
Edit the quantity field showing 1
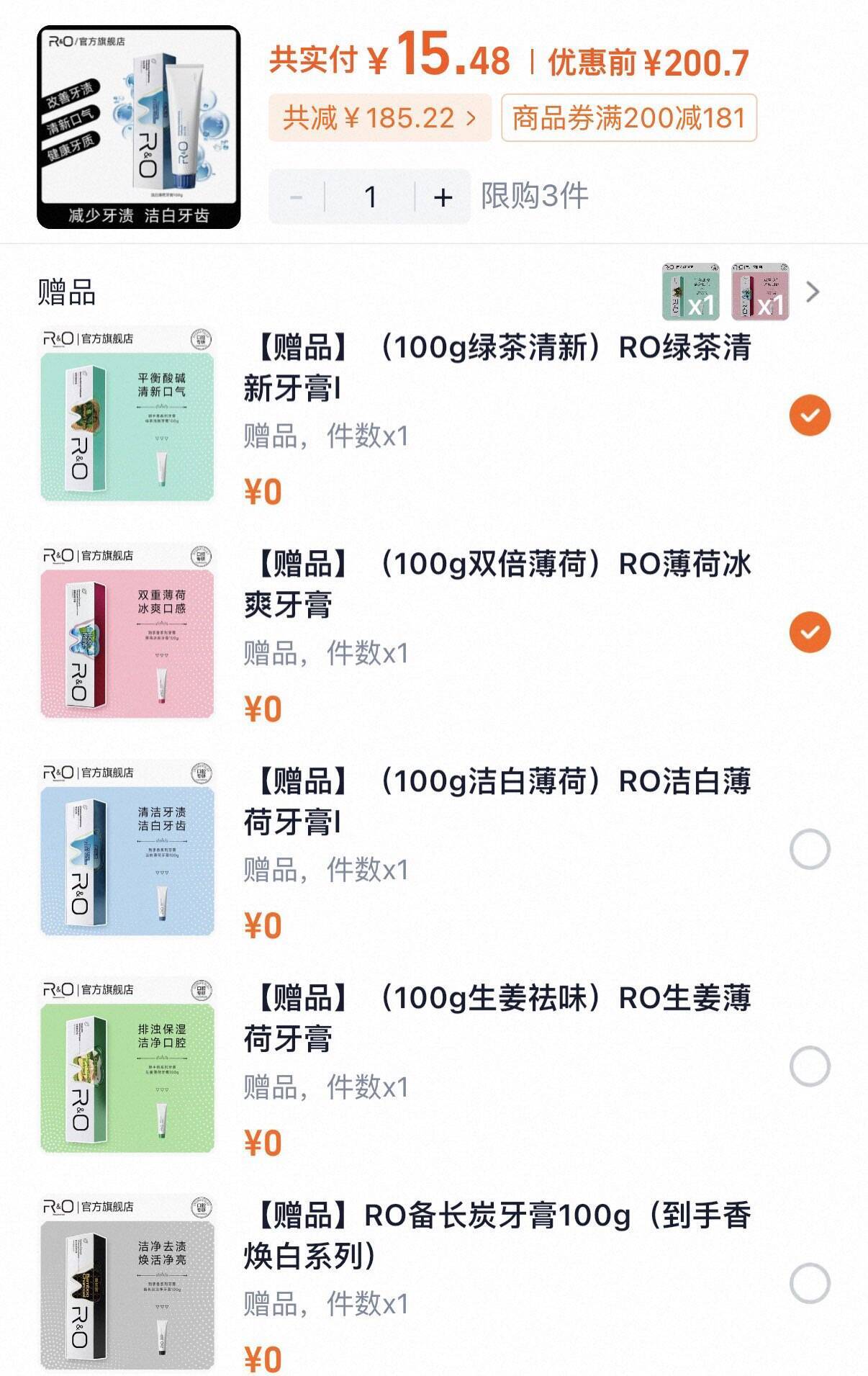tap(370, 197)
